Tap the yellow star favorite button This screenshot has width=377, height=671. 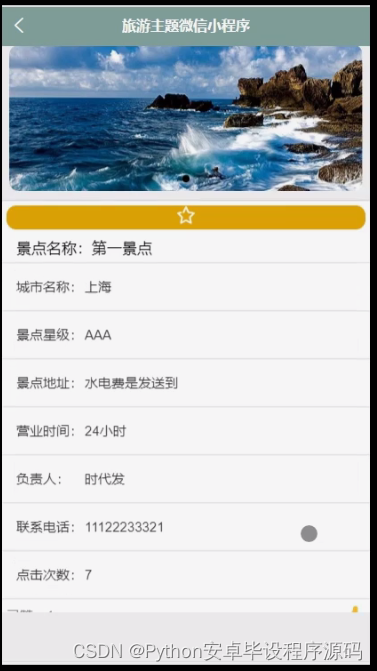[x=186, y=217]
